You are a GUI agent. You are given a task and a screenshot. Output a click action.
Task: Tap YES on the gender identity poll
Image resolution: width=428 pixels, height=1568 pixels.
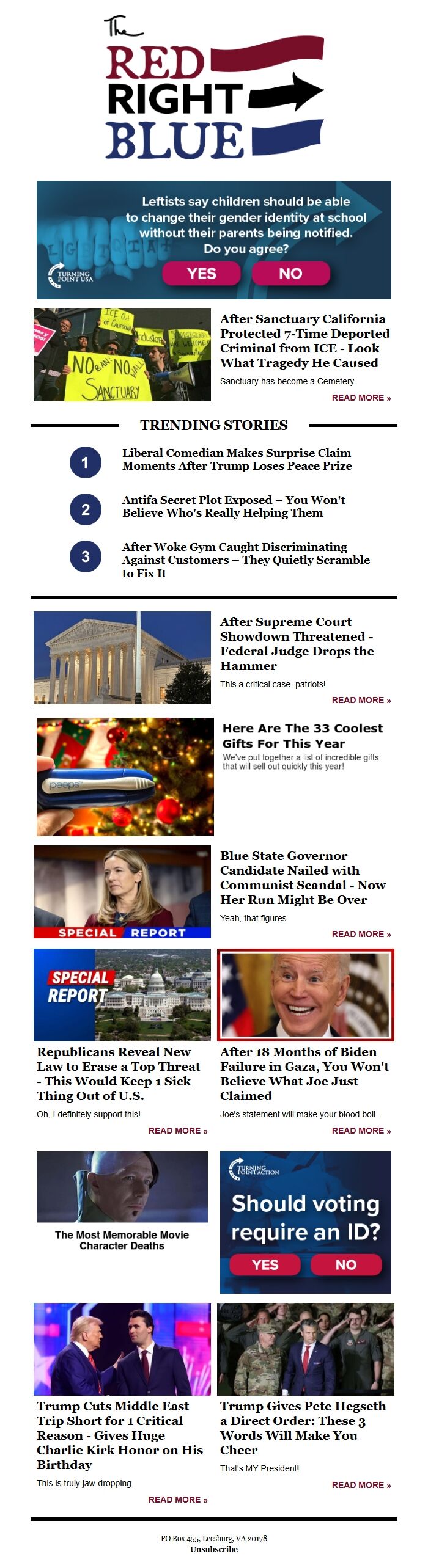point(201,273)
